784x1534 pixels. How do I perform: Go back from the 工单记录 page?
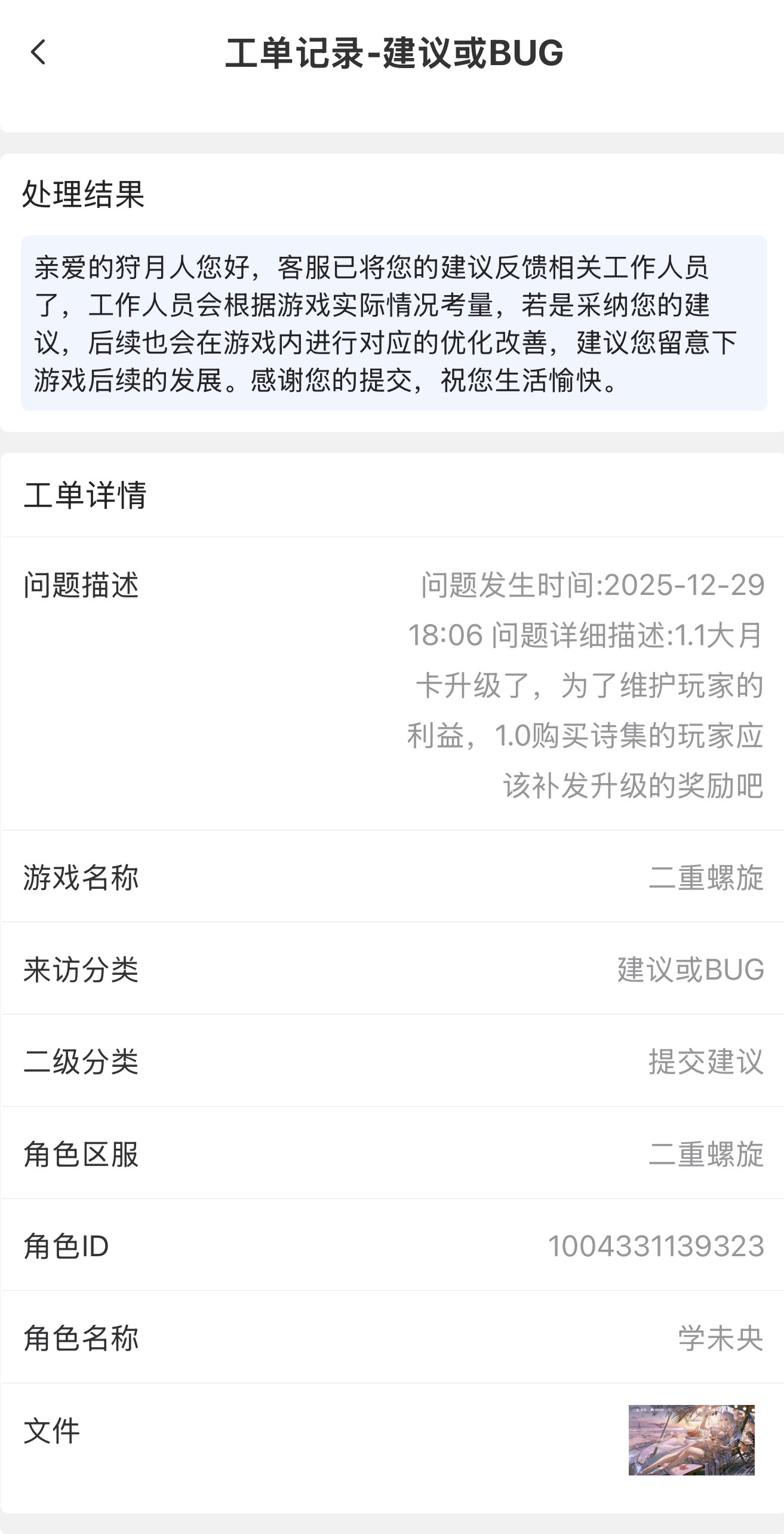pyautogui.click(x=38, y=52)
